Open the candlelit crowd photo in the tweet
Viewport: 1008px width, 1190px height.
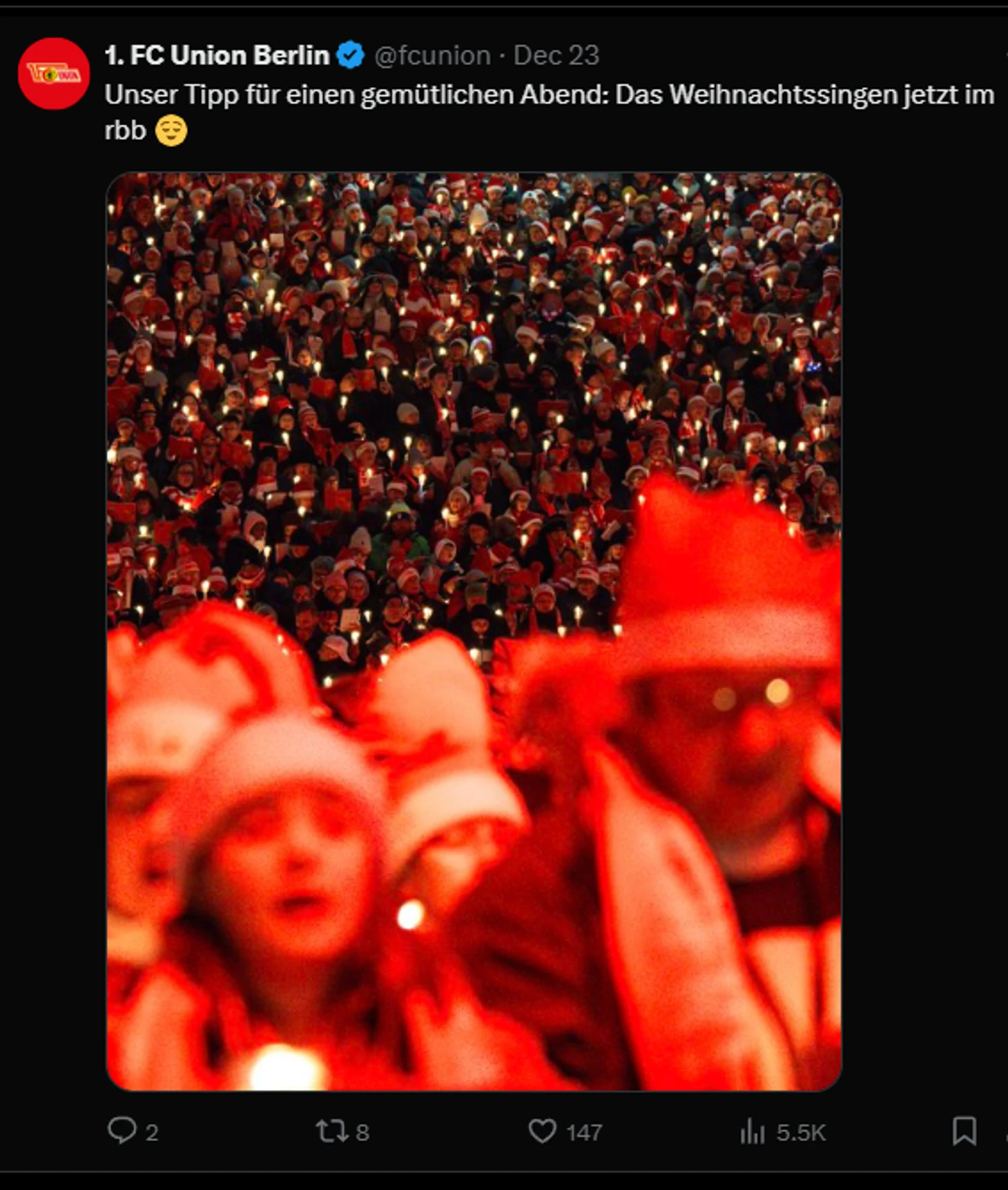pos(474,631)
